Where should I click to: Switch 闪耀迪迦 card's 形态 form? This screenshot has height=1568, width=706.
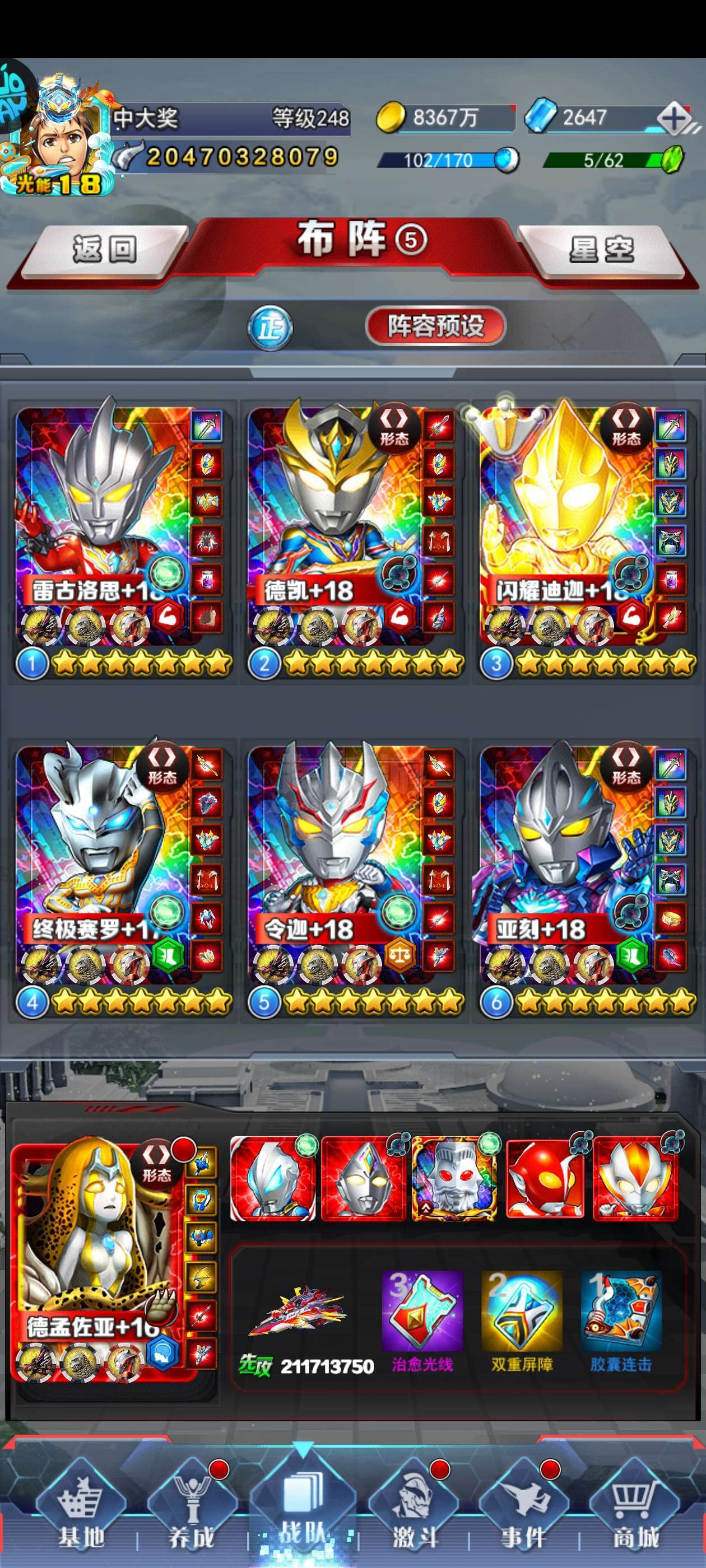[x=625, y=426]
